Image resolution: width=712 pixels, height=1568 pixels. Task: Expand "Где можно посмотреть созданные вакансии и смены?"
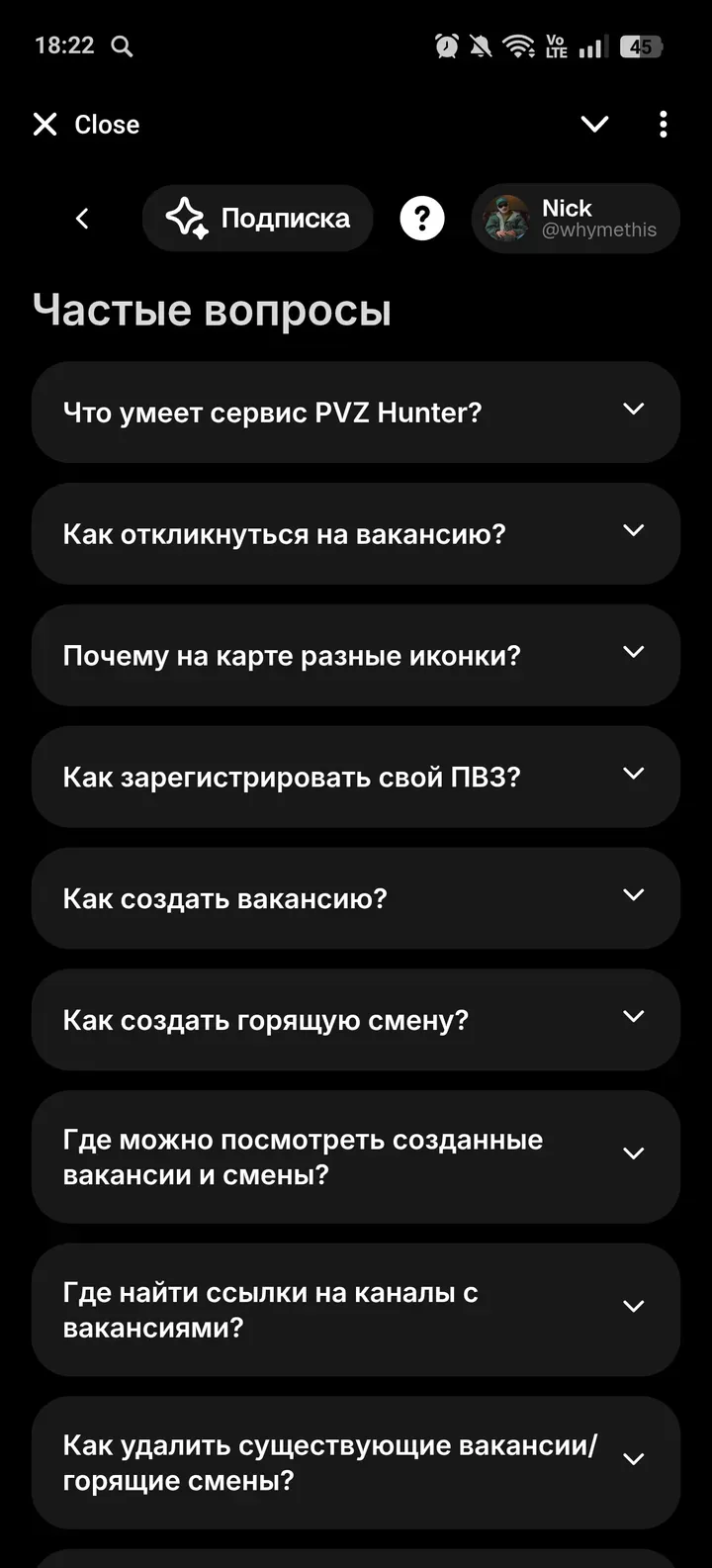(x=356, y=1156)
